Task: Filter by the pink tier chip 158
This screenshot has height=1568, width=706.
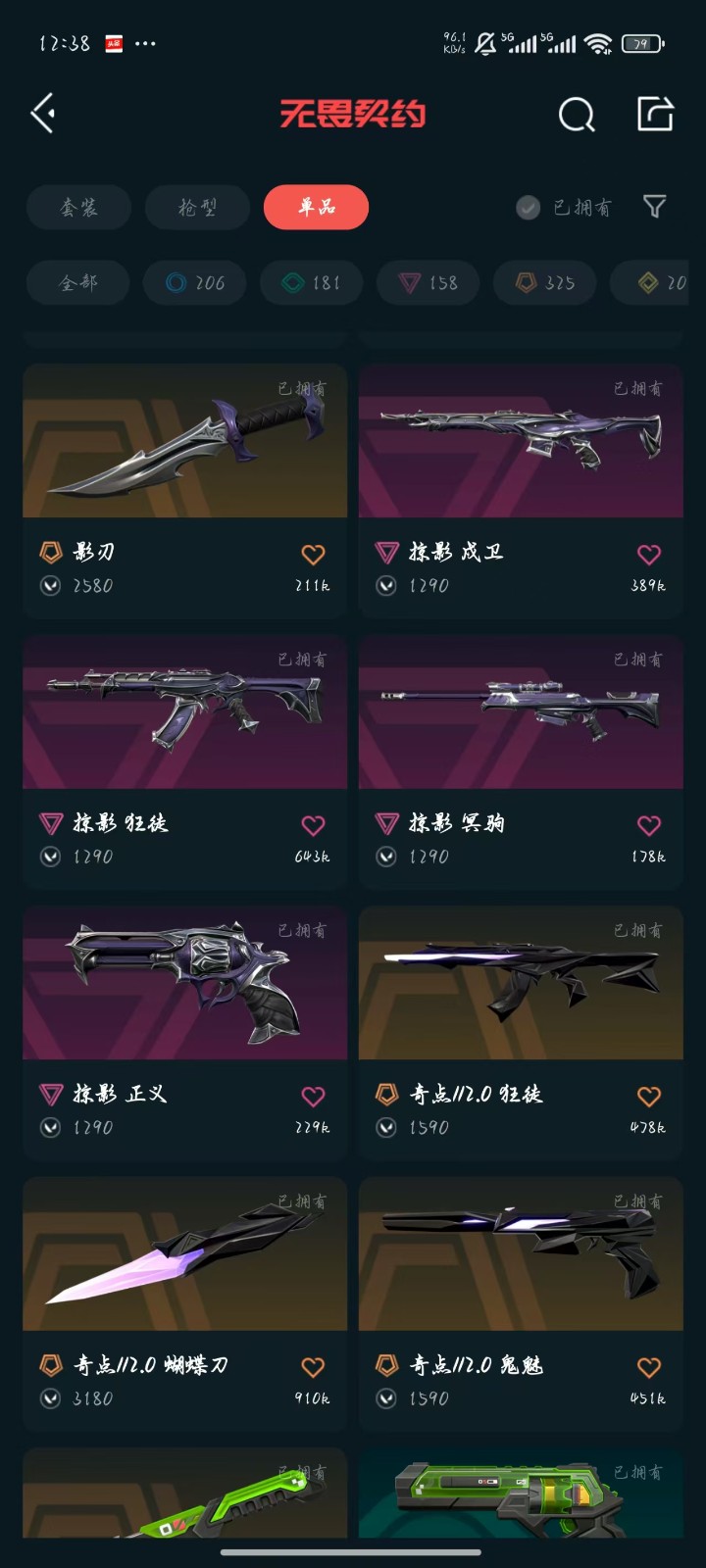Action: [429, 282]
